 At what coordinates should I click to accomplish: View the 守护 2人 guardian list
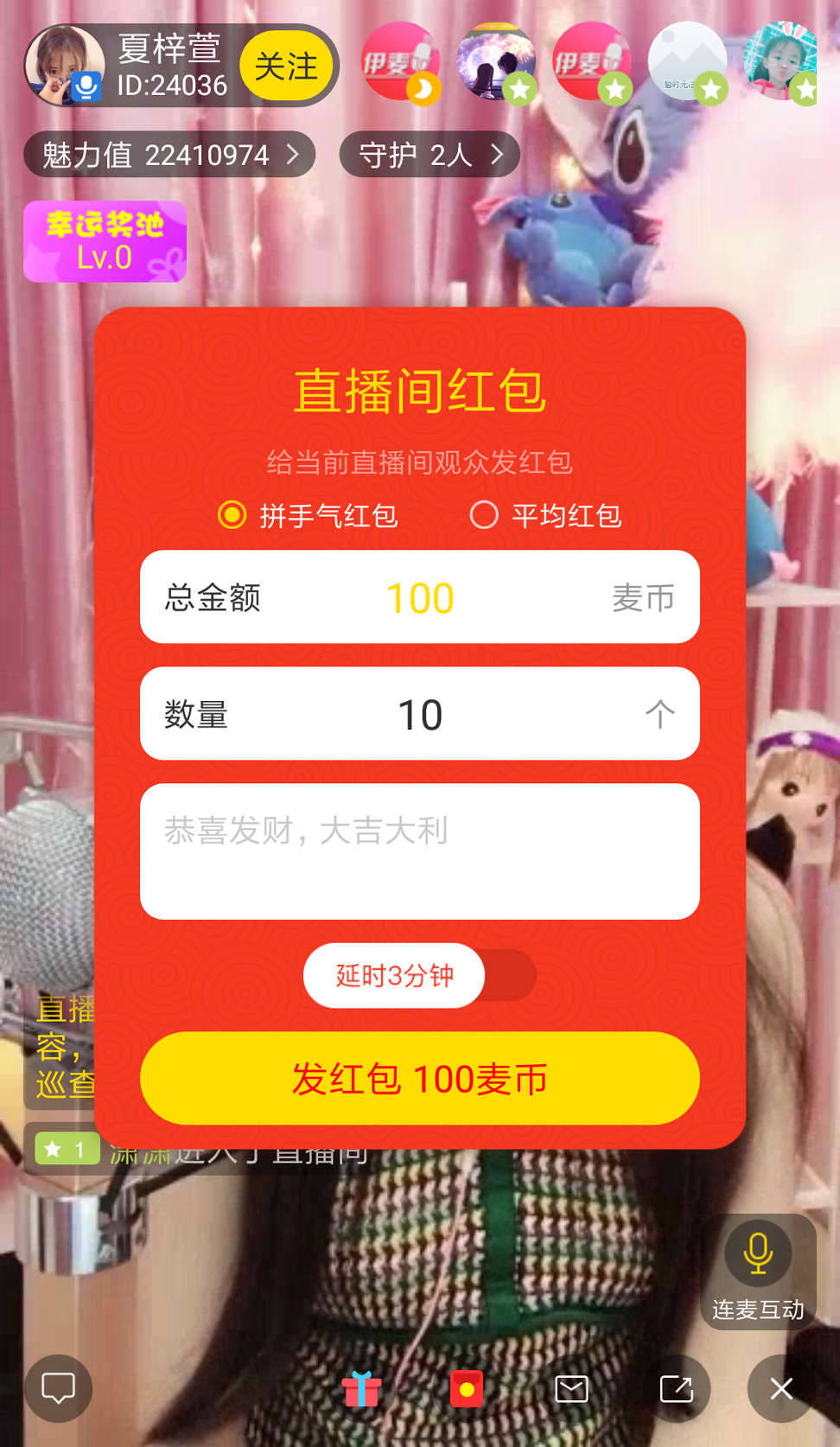click(x=430, y=155)
